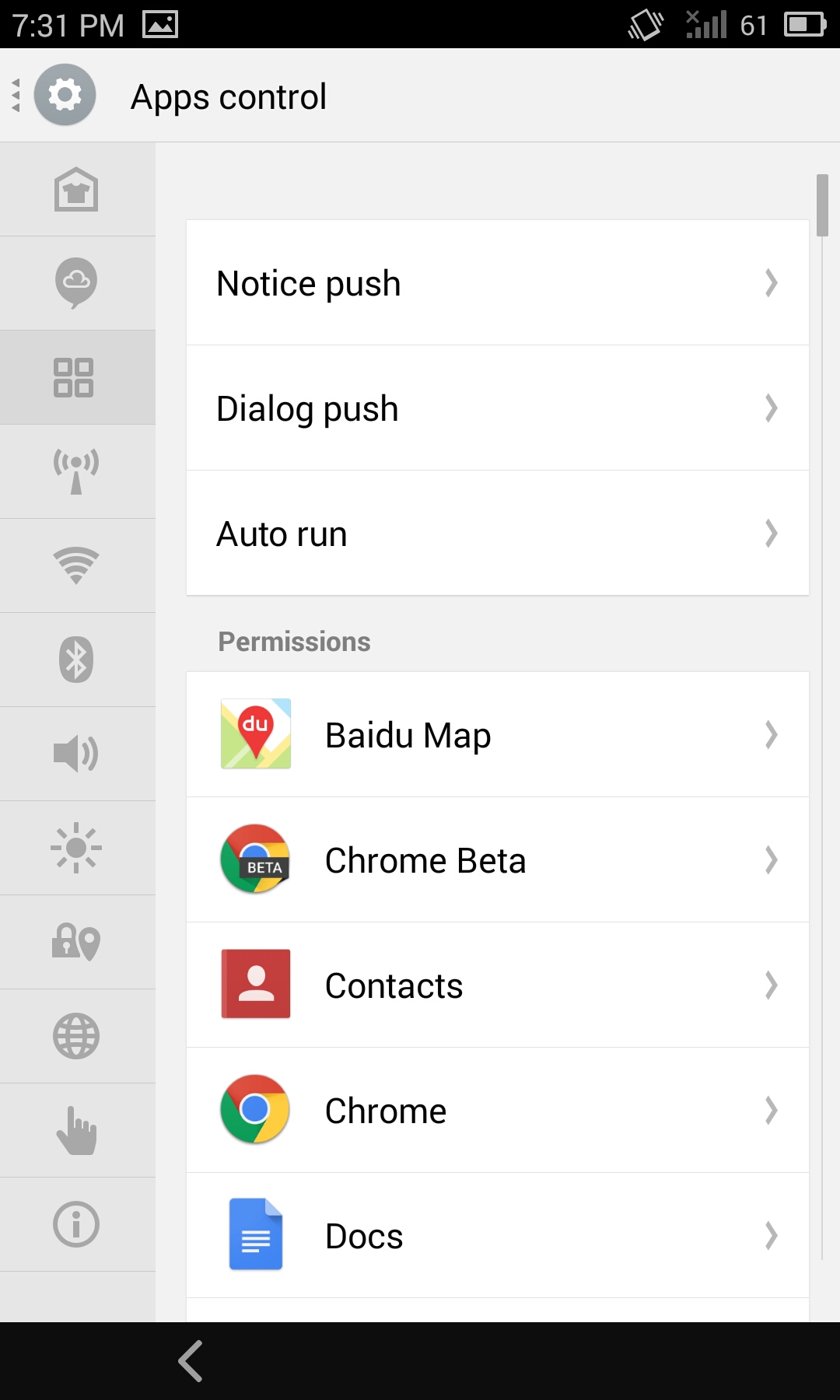Viewport: 840px width, 1400px height.
Task: Open Chrome permissions row
Action: pos(498,1111)
